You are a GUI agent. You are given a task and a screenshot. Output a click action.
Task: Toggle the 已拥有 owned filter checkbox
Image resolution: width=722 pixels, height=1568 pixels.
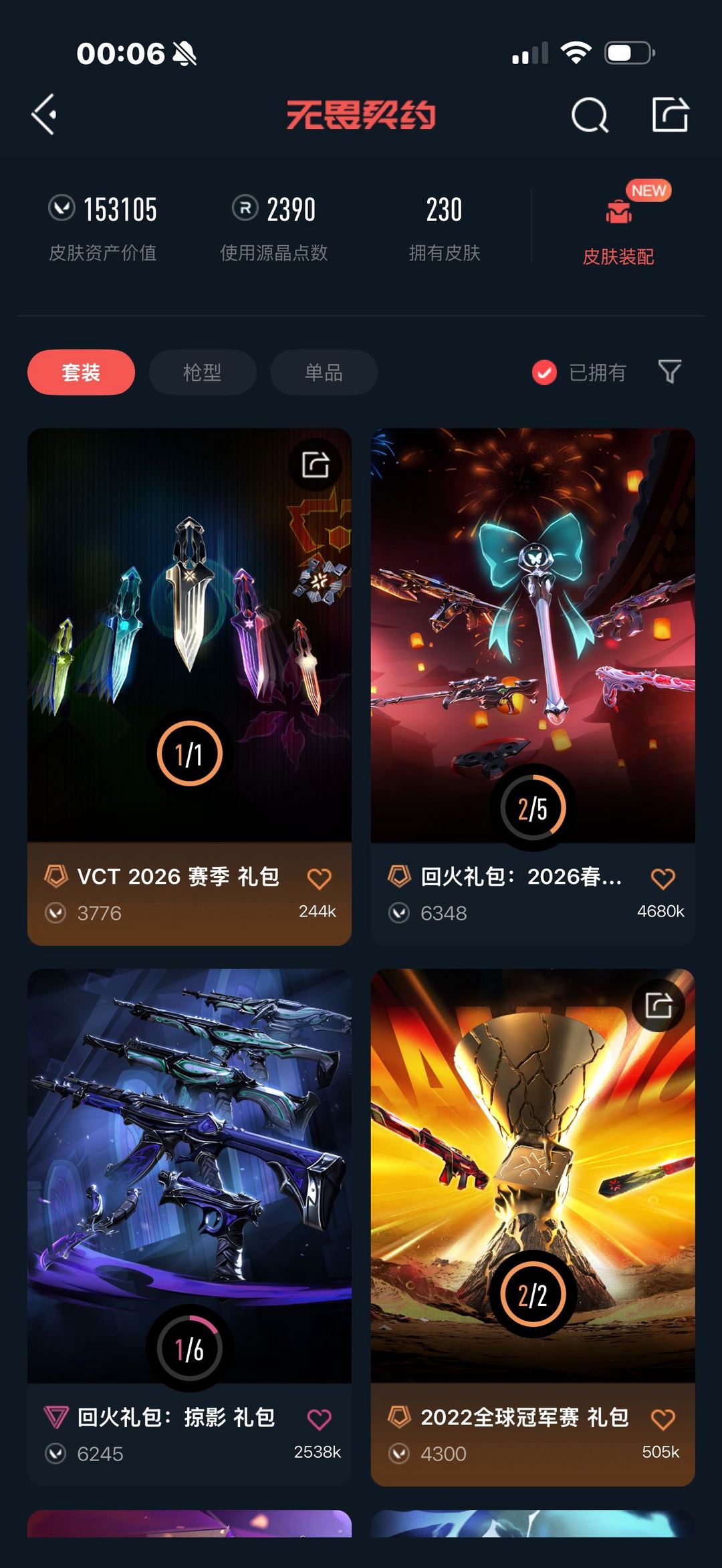click(544, 372)
